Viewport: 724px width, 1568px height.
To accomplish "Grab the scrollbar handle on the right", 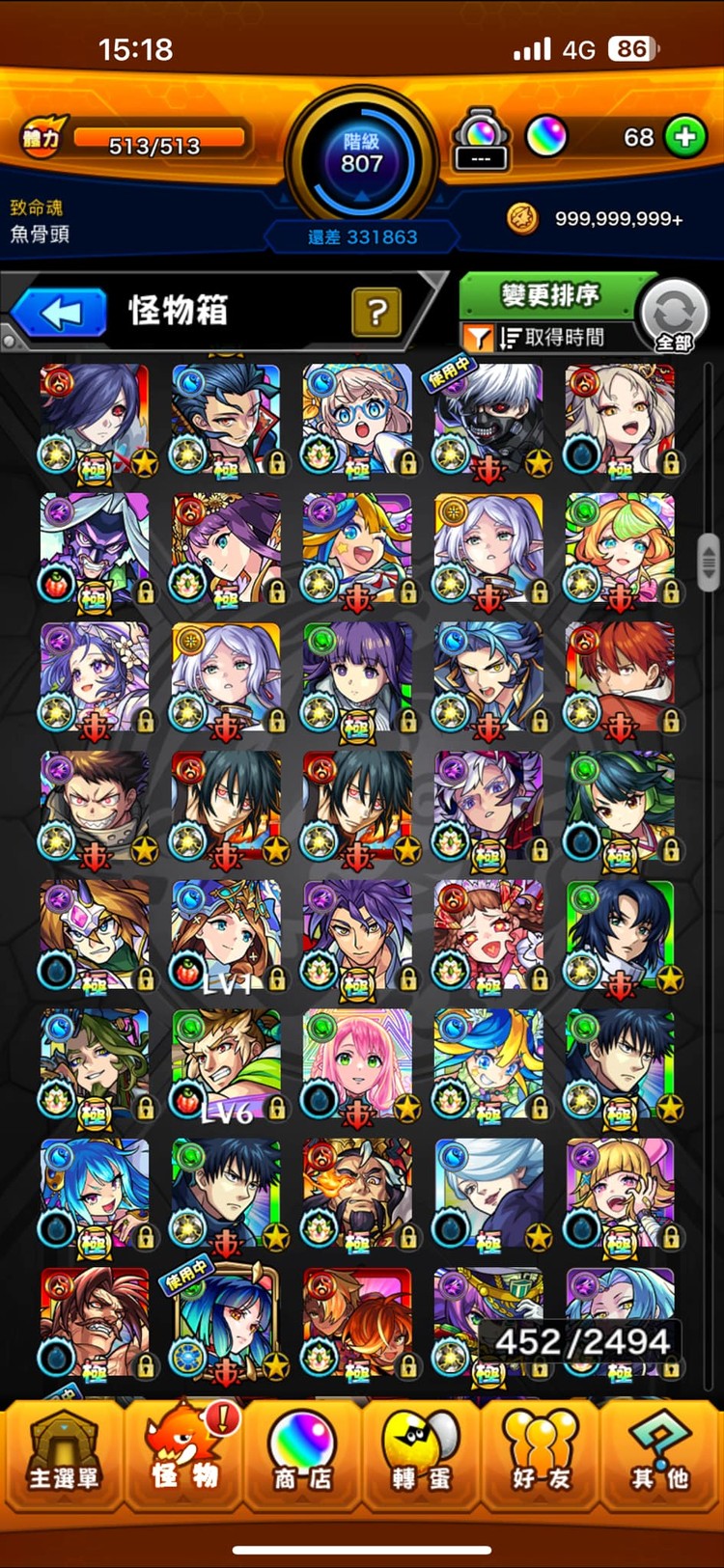I will point(708,561).
